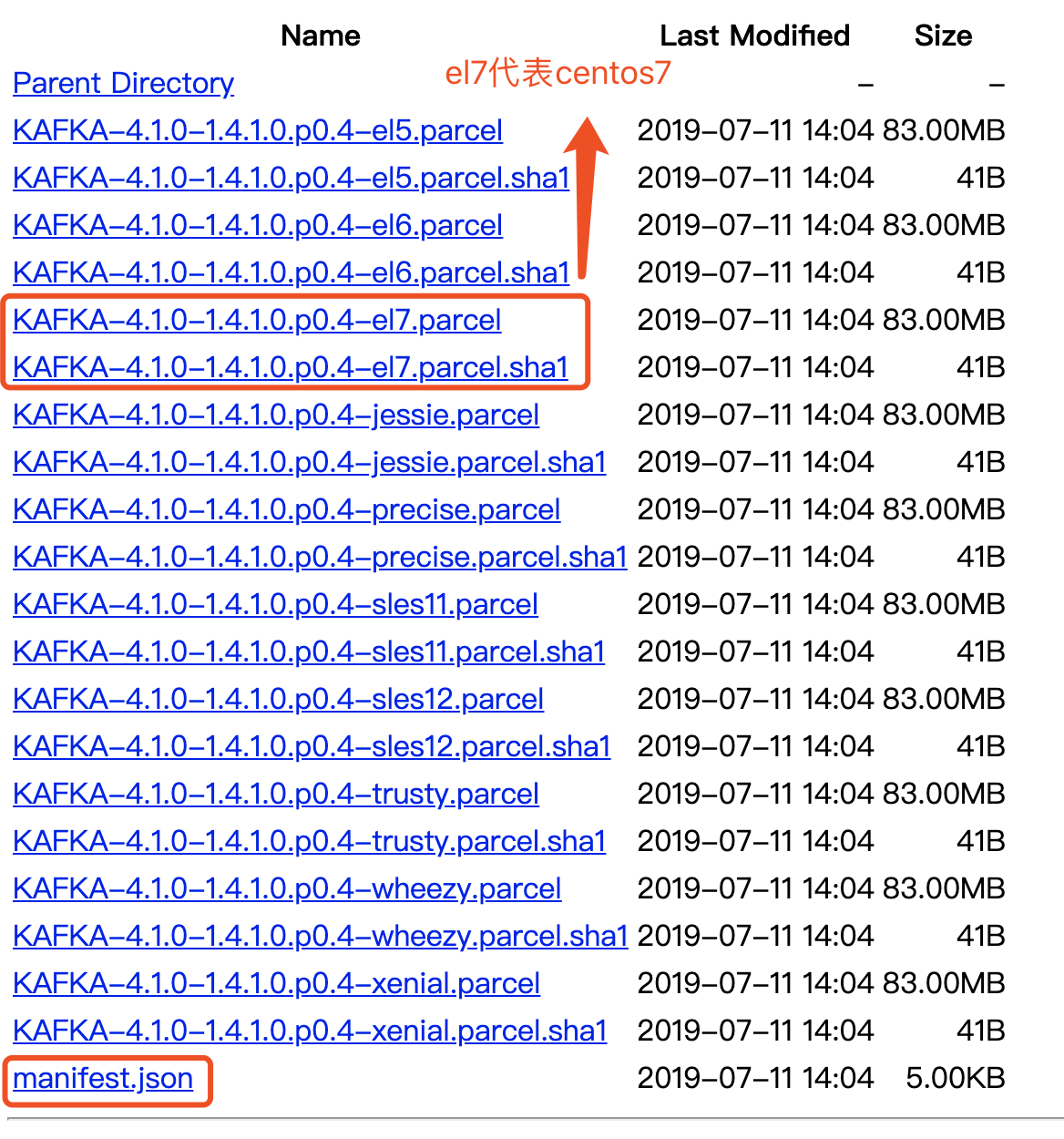Download KAFKA-4.1.0-1.4.1.0.p0.4-el6.parcel

click(x=258, y=225)
